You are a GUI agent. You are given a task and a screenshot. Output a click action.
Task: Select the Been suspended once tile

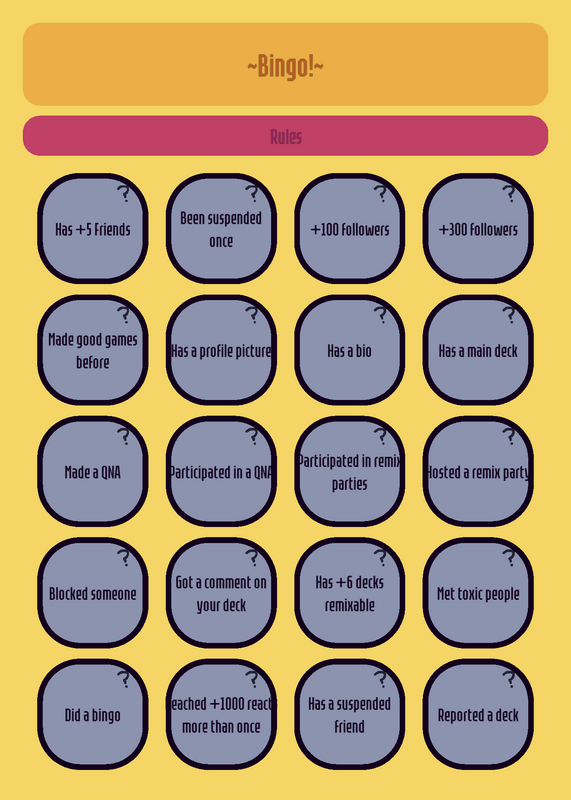coord(221,229)
